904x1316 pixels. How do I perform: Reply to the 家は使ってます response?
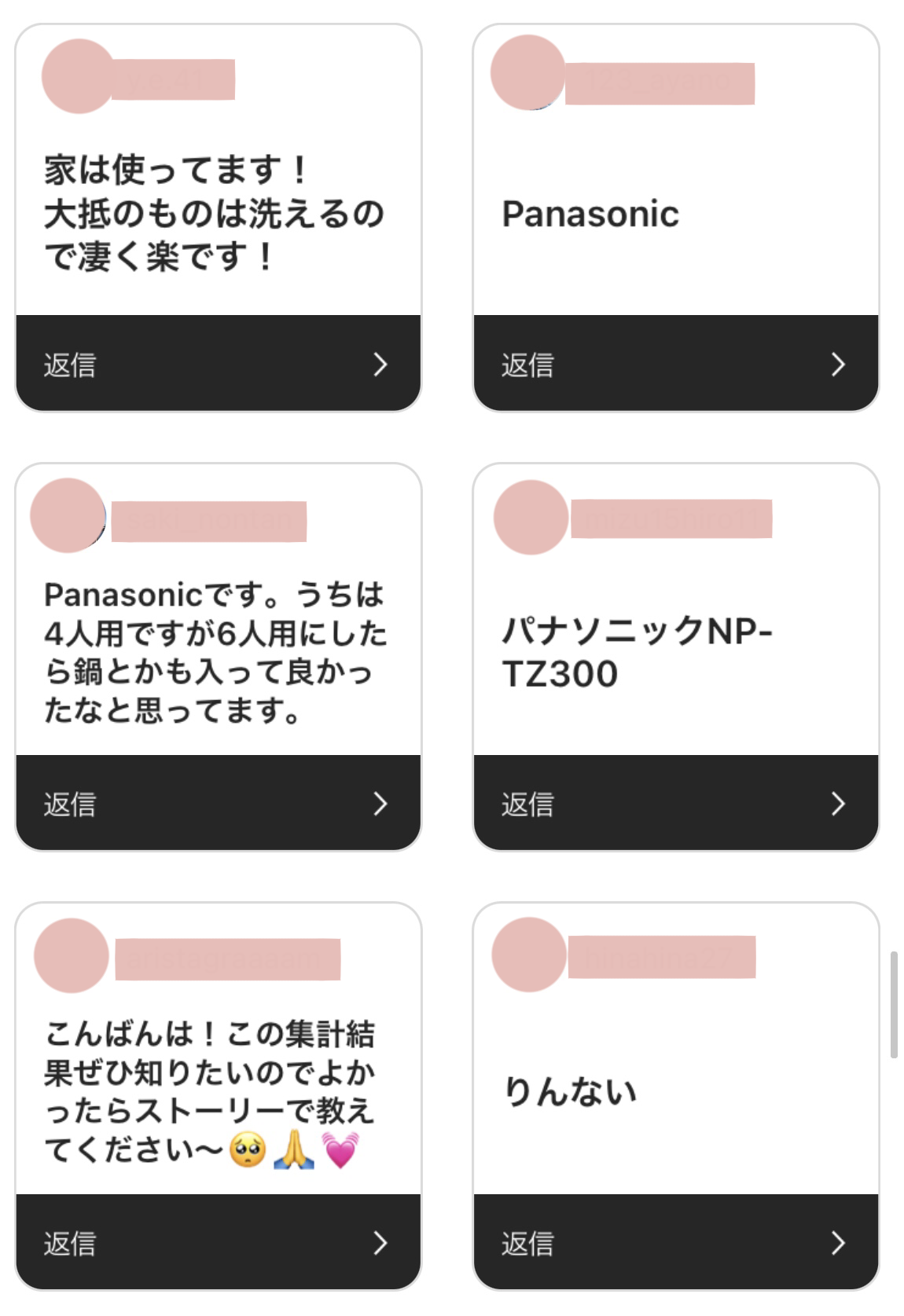click(218, 364)
